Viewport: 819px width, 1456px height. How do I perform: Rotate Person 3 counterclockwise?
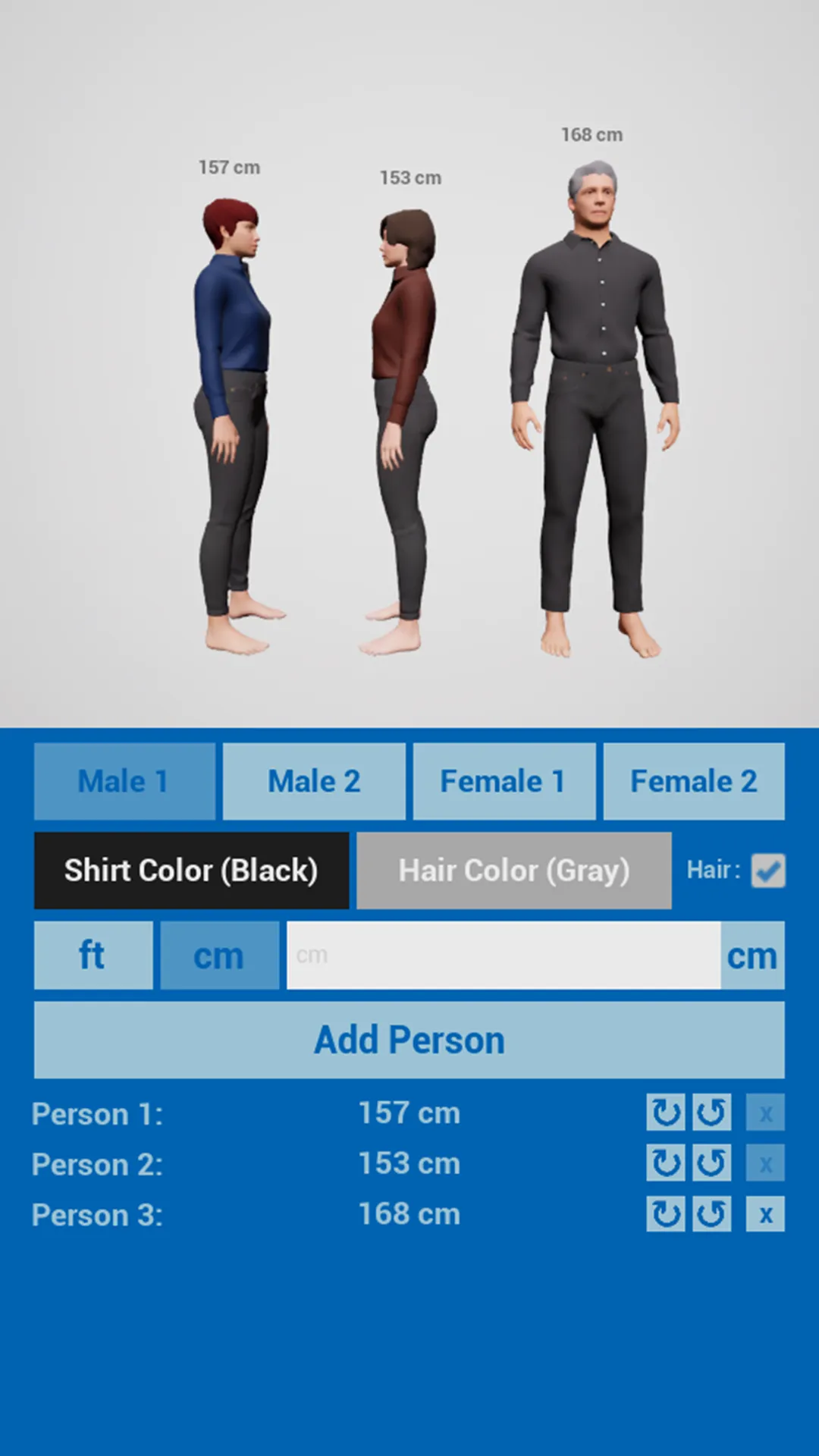tap(711, 1214)
